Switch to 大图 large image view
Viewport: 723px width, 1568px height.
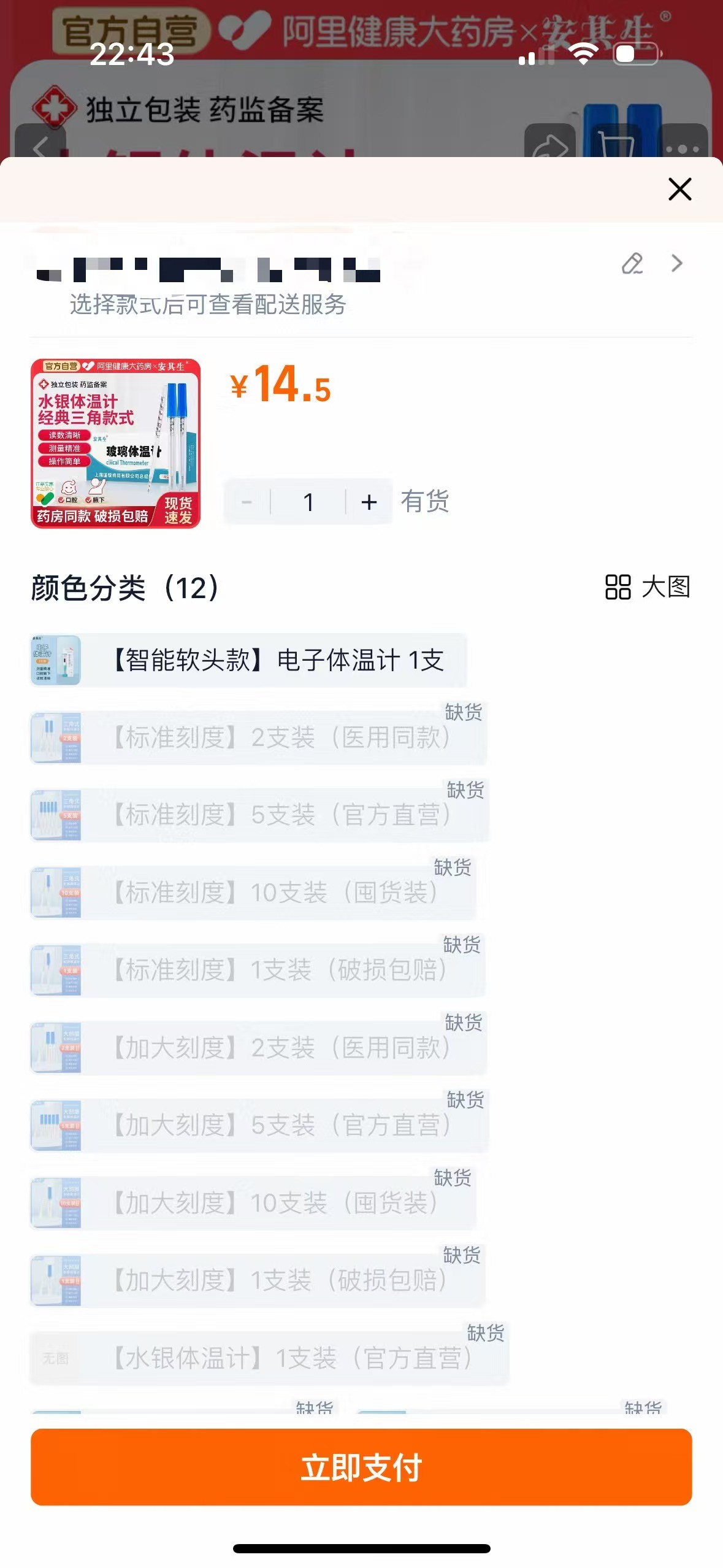(x=648, y=586)
